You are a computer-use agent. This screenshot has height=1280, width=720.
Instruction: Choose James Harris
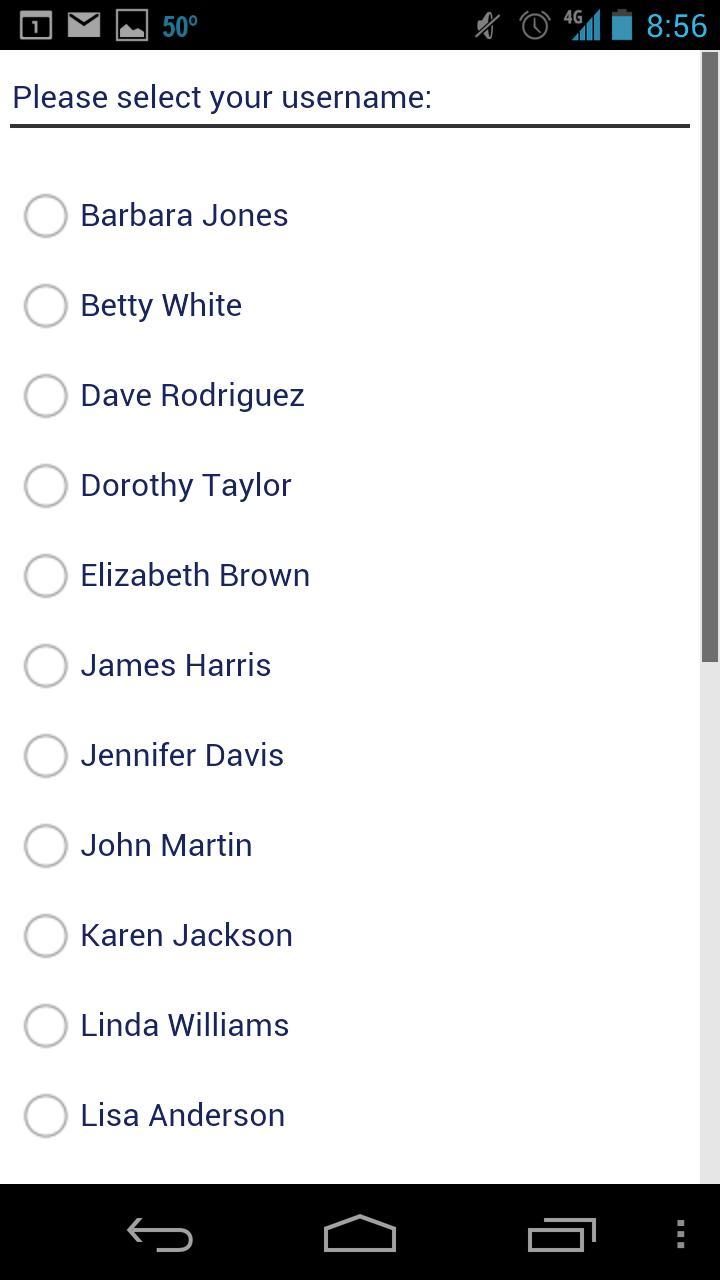(x=46, y=666)
